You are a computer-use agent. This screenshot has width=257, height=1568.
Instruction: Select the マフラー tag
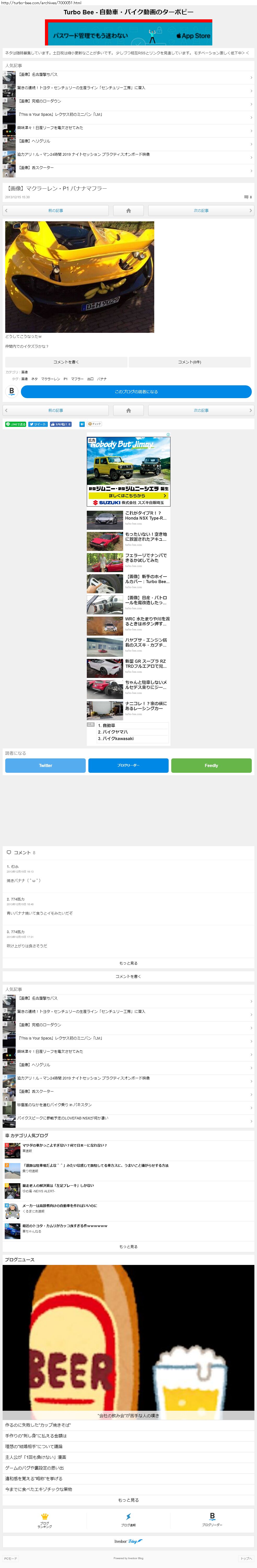tap(77, 379)
